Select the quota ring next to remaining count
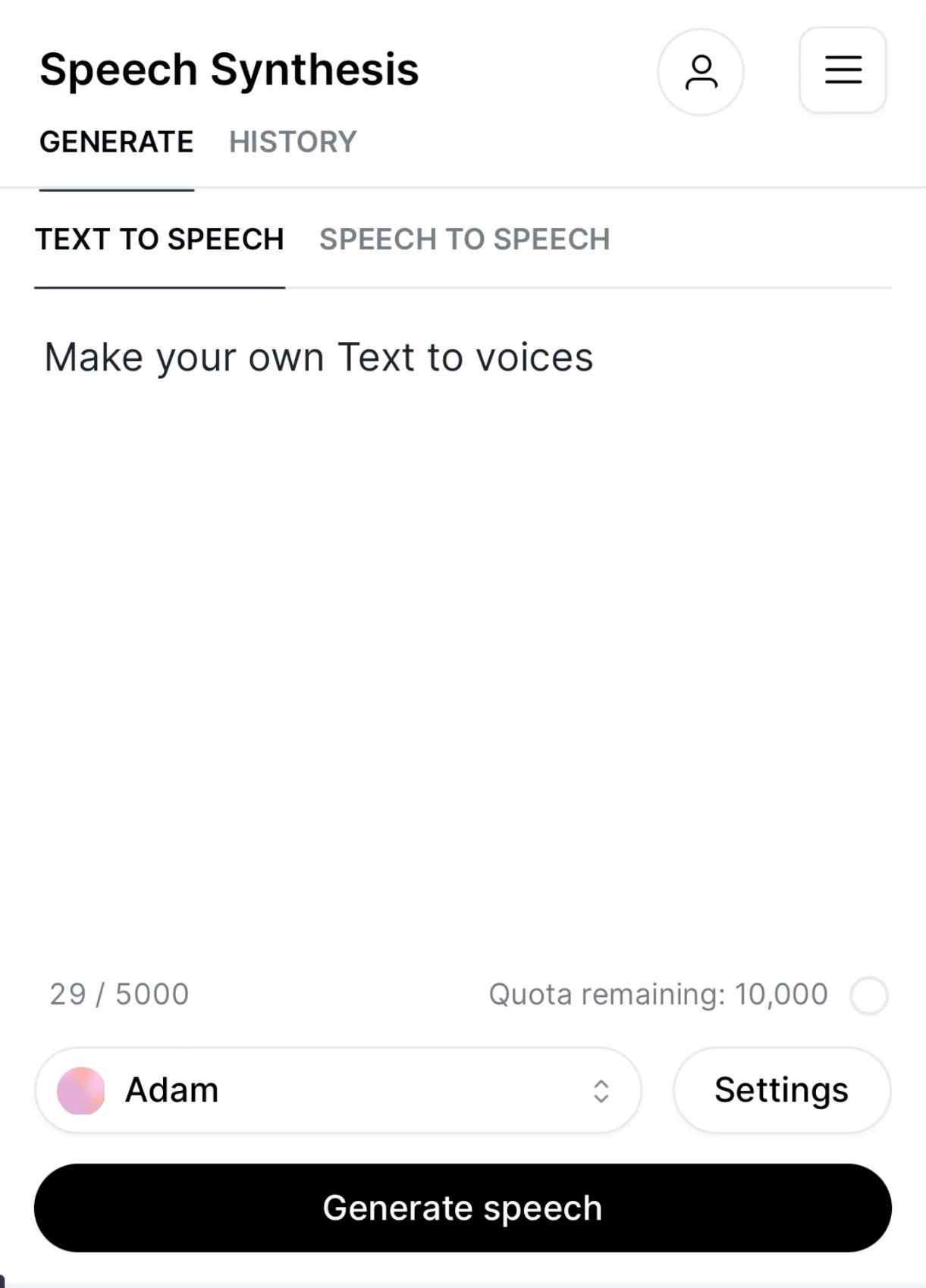 869,994
